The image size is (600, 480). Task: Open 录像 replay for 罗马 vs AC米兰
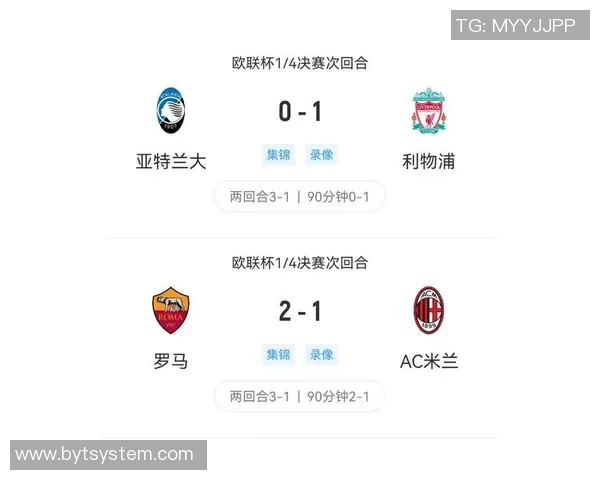(x=321, y=354)
